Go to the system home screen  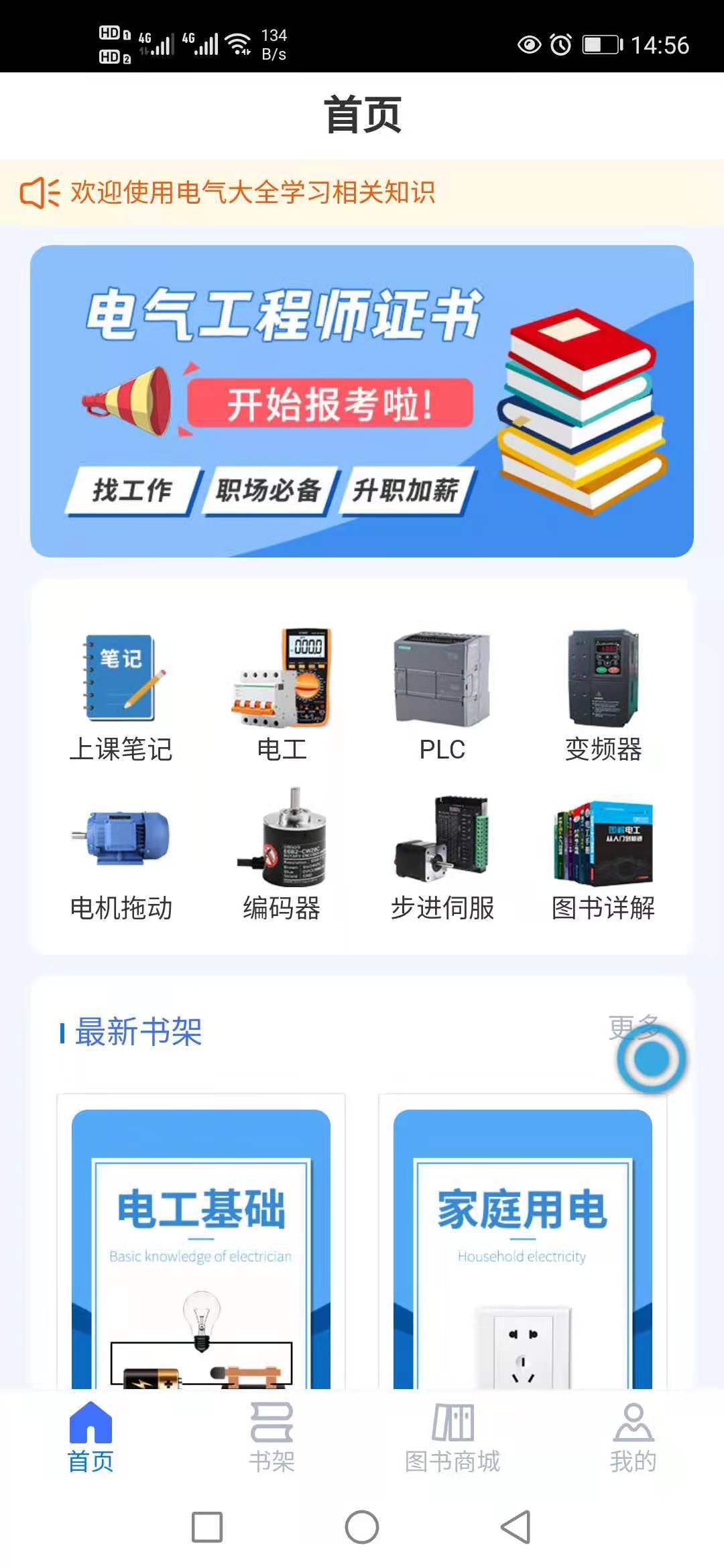point(362,1527)
